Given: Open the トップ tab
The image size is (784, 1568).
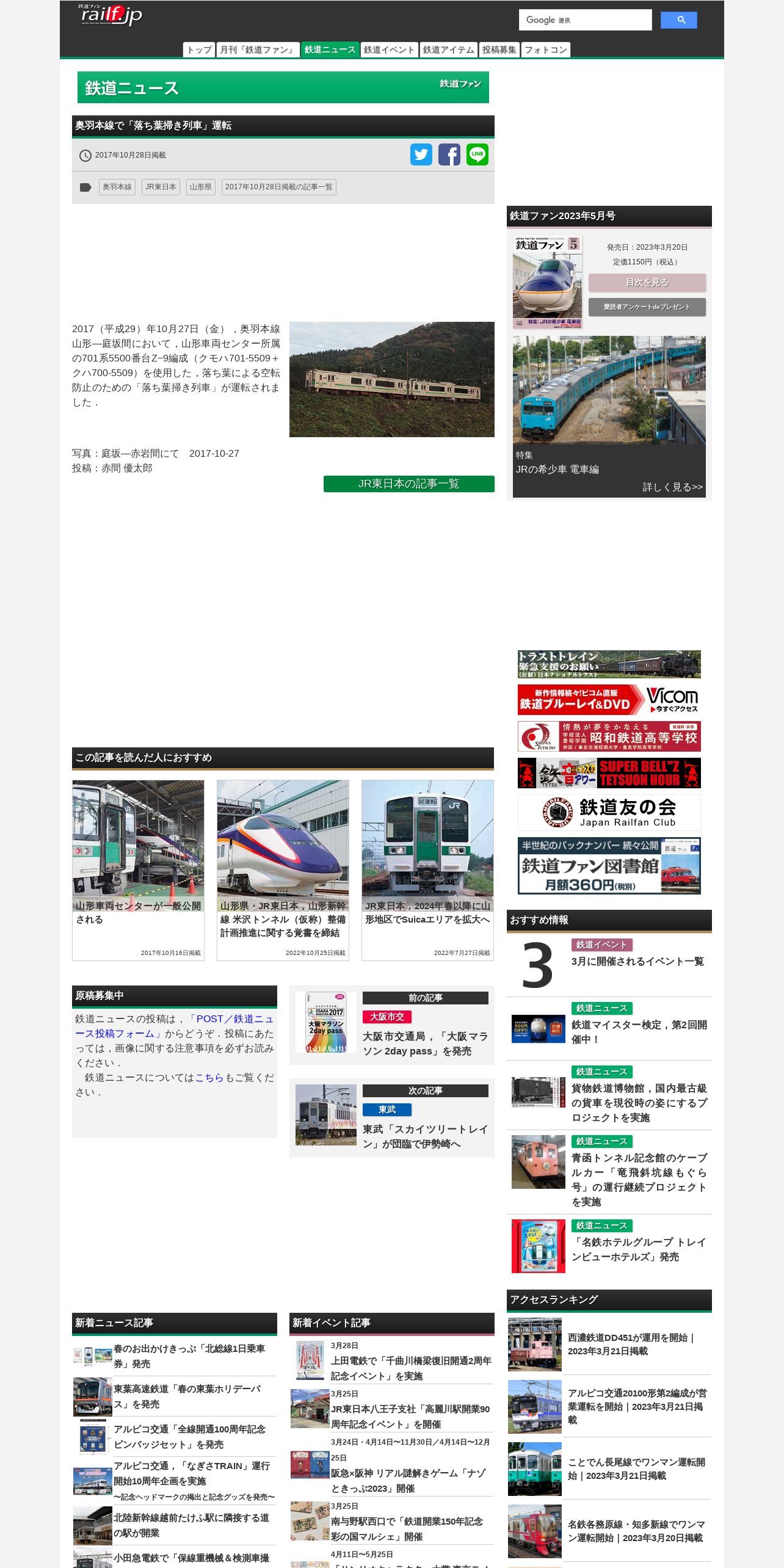Looking at the screenshot, I should coord(199,49).
